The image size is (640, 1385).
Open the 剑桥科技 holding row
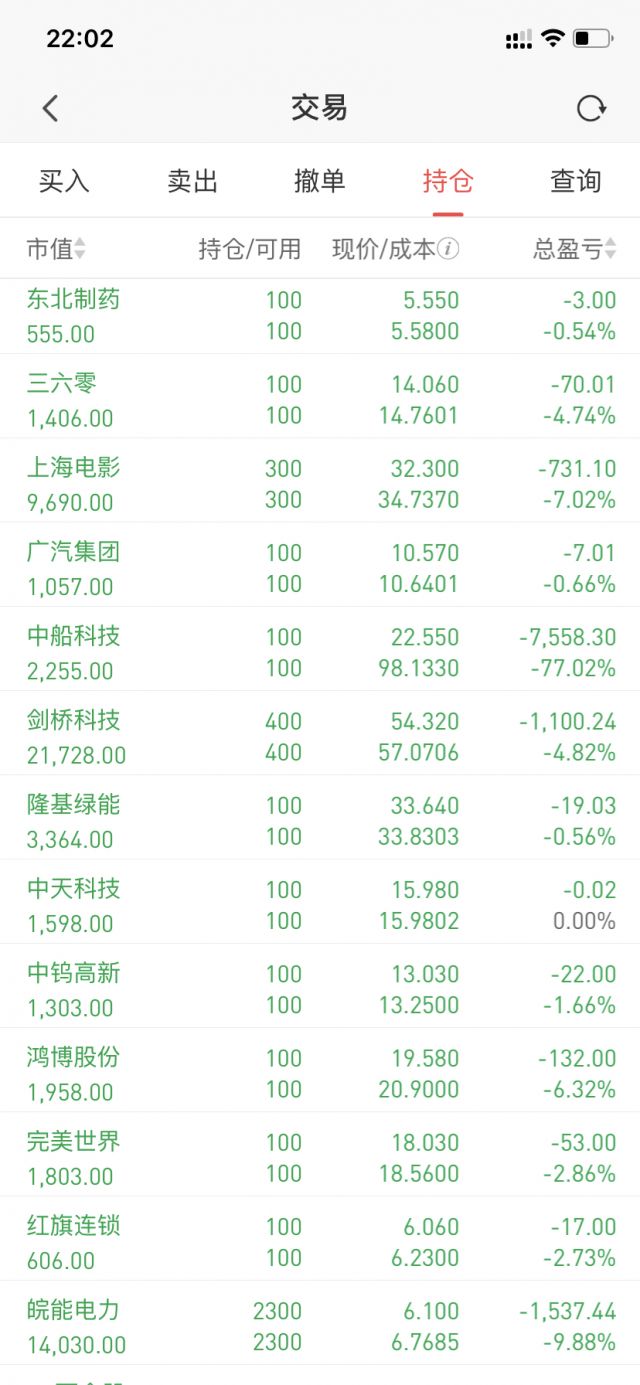coord(320,733)
